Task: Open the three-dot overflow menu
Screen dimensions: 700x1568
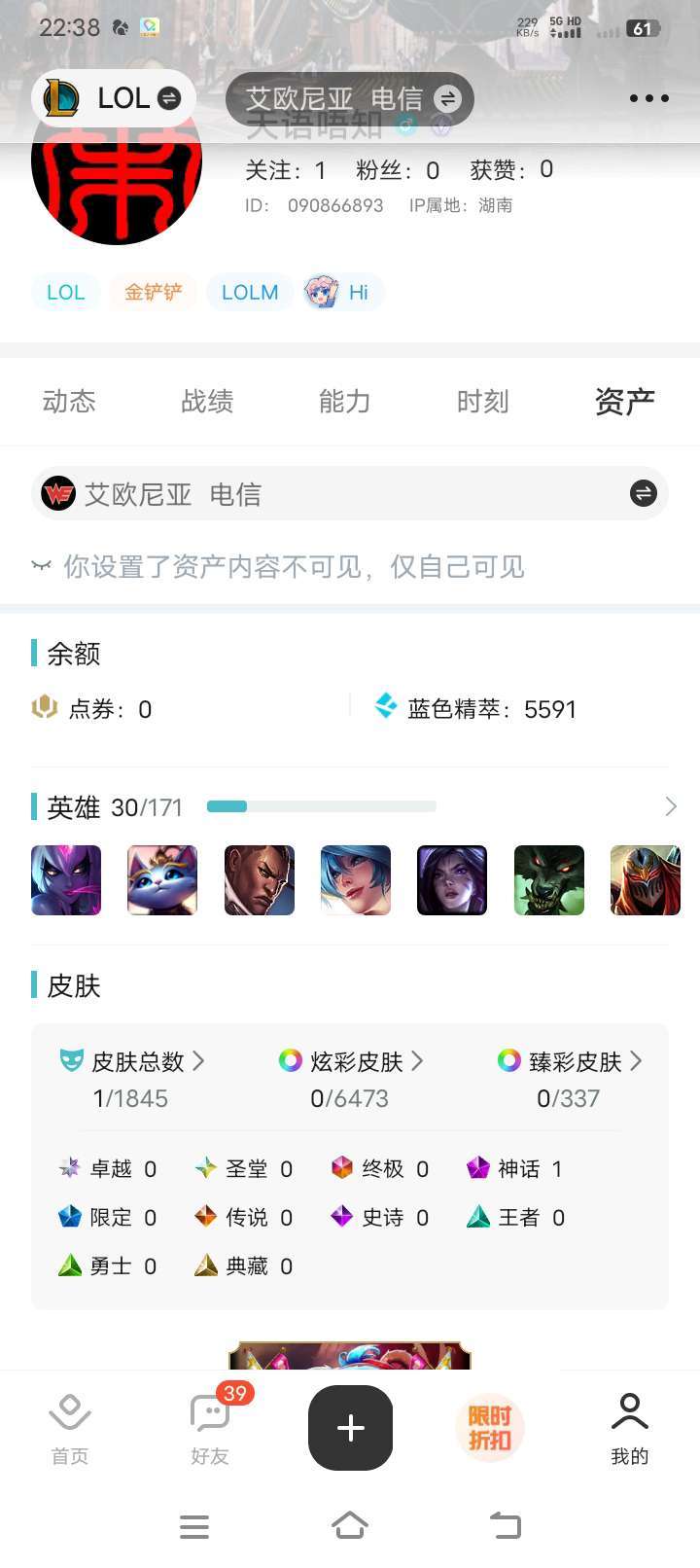Action: pyautogui.click(x=648, y=98)
